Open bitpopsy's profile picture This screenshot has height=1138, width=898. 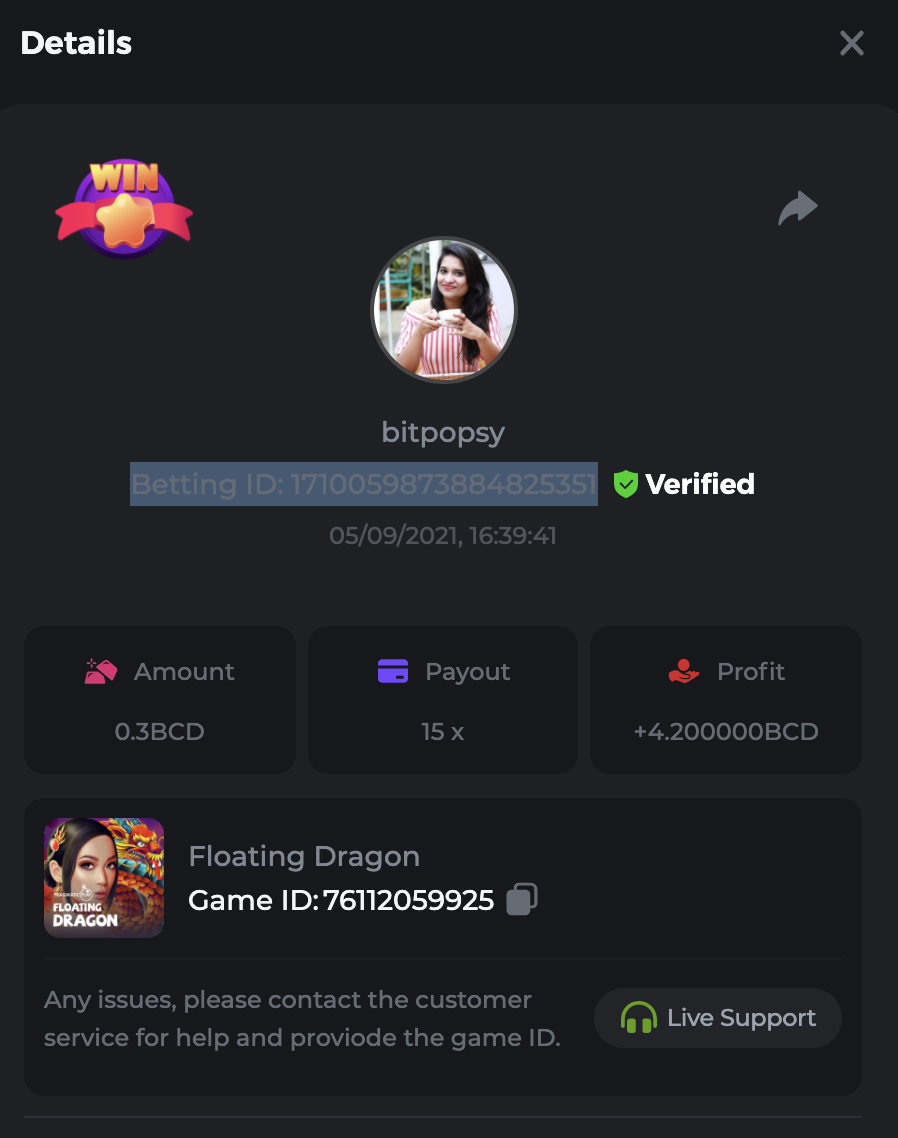tap(444, 310)
